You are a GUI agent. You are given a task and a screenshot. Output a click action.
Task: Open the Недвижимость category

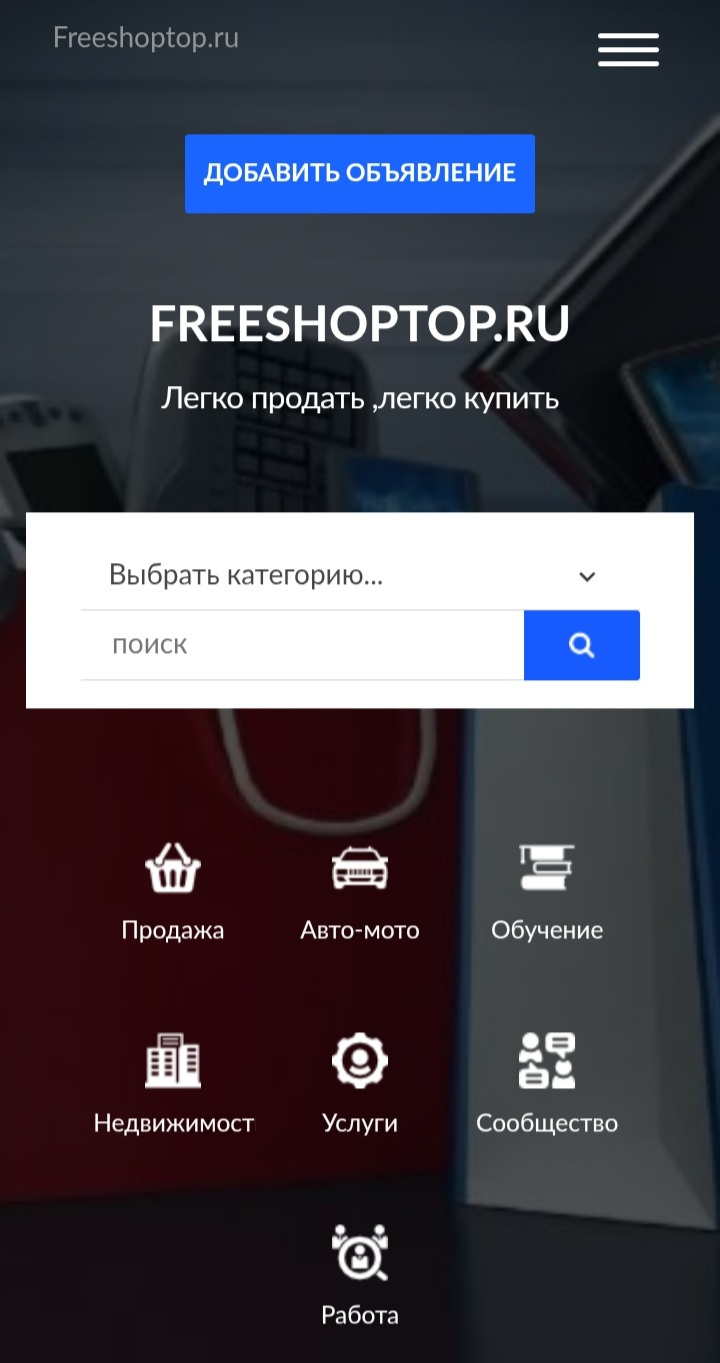174,1085
